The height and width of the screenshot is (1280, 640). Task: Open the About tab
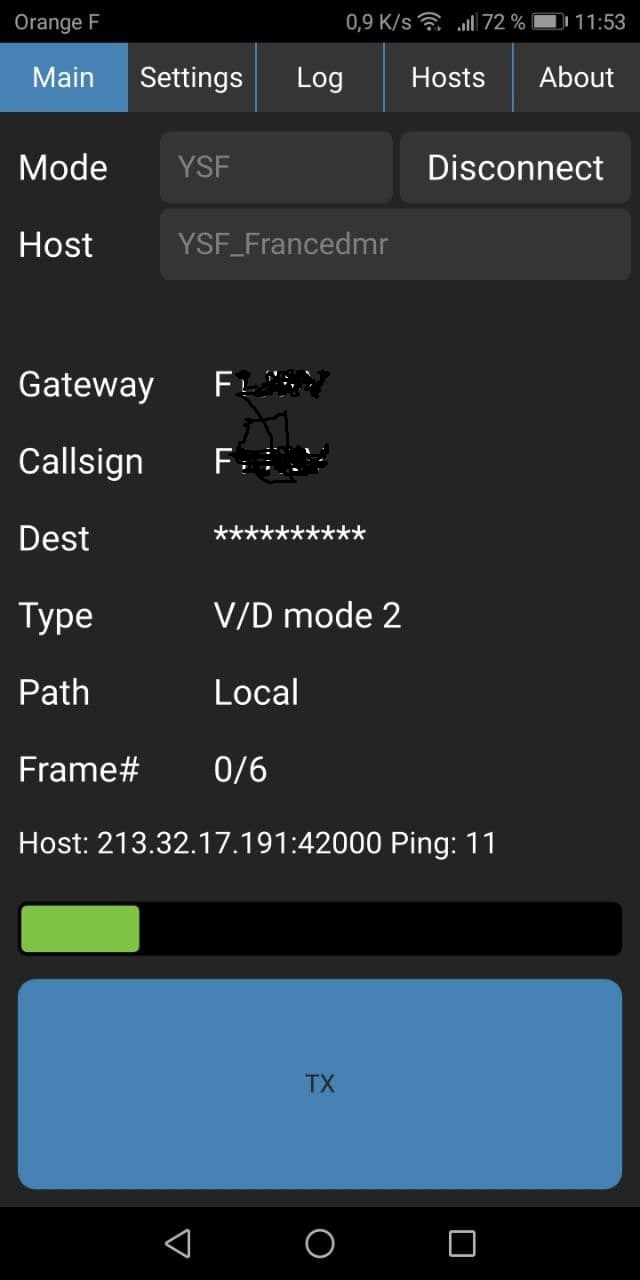[x=577, y=77]
